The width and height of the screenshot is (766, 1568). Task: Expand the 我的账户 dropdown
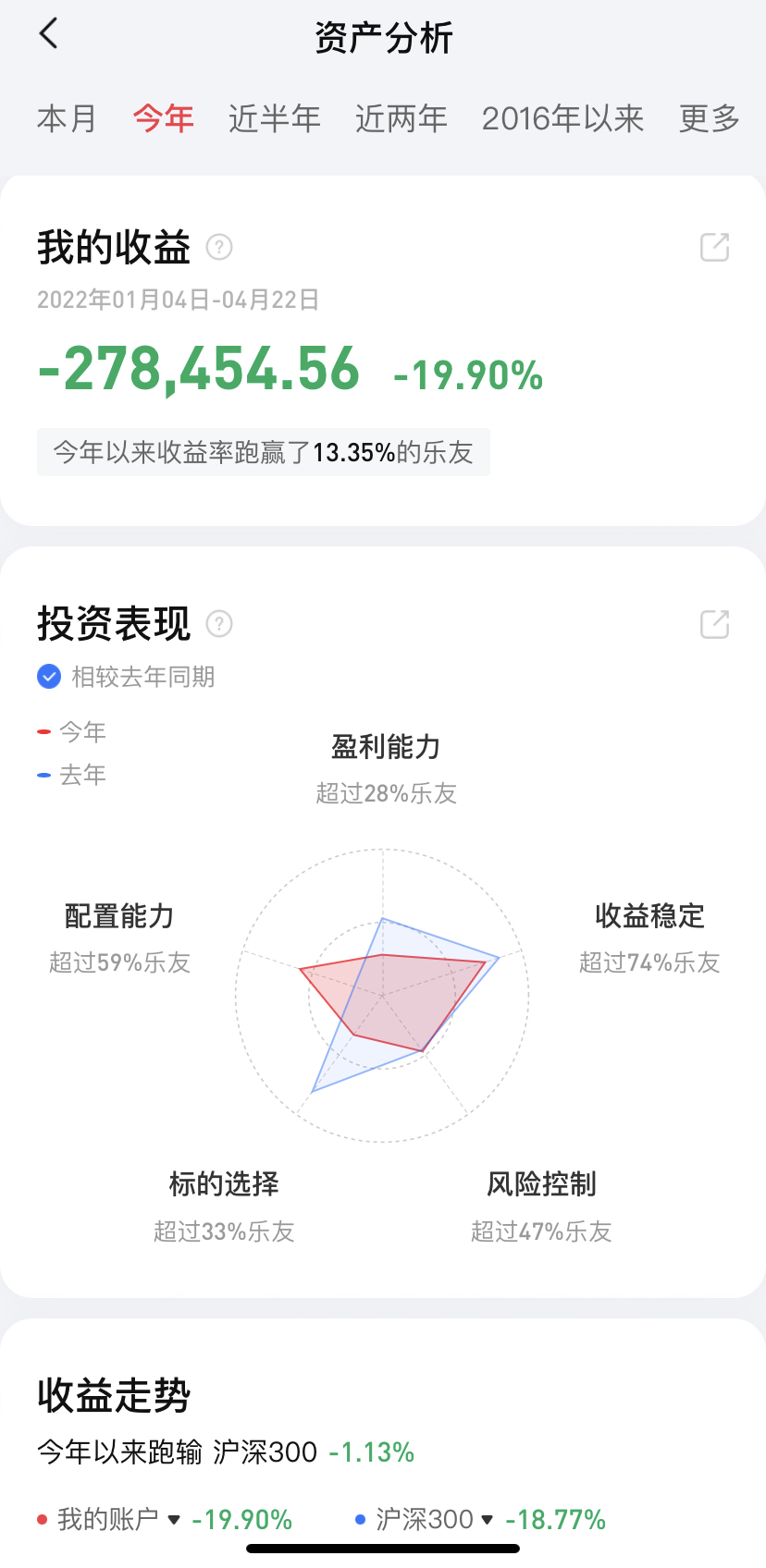point(174,1520)
